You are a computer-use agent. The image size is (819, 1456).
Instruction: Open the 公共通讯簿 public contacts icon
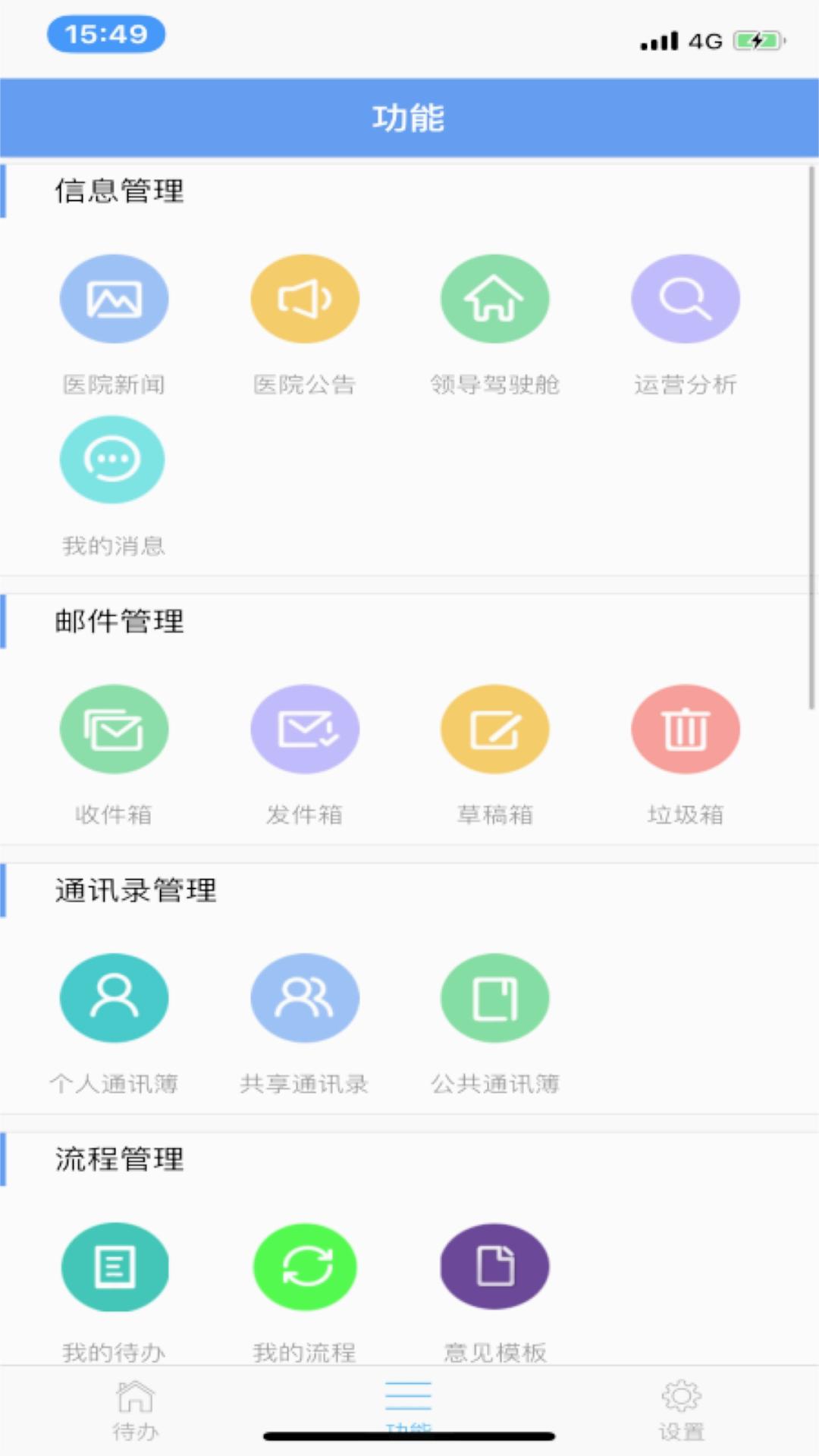pyautogui.click(x=495, y=997)
